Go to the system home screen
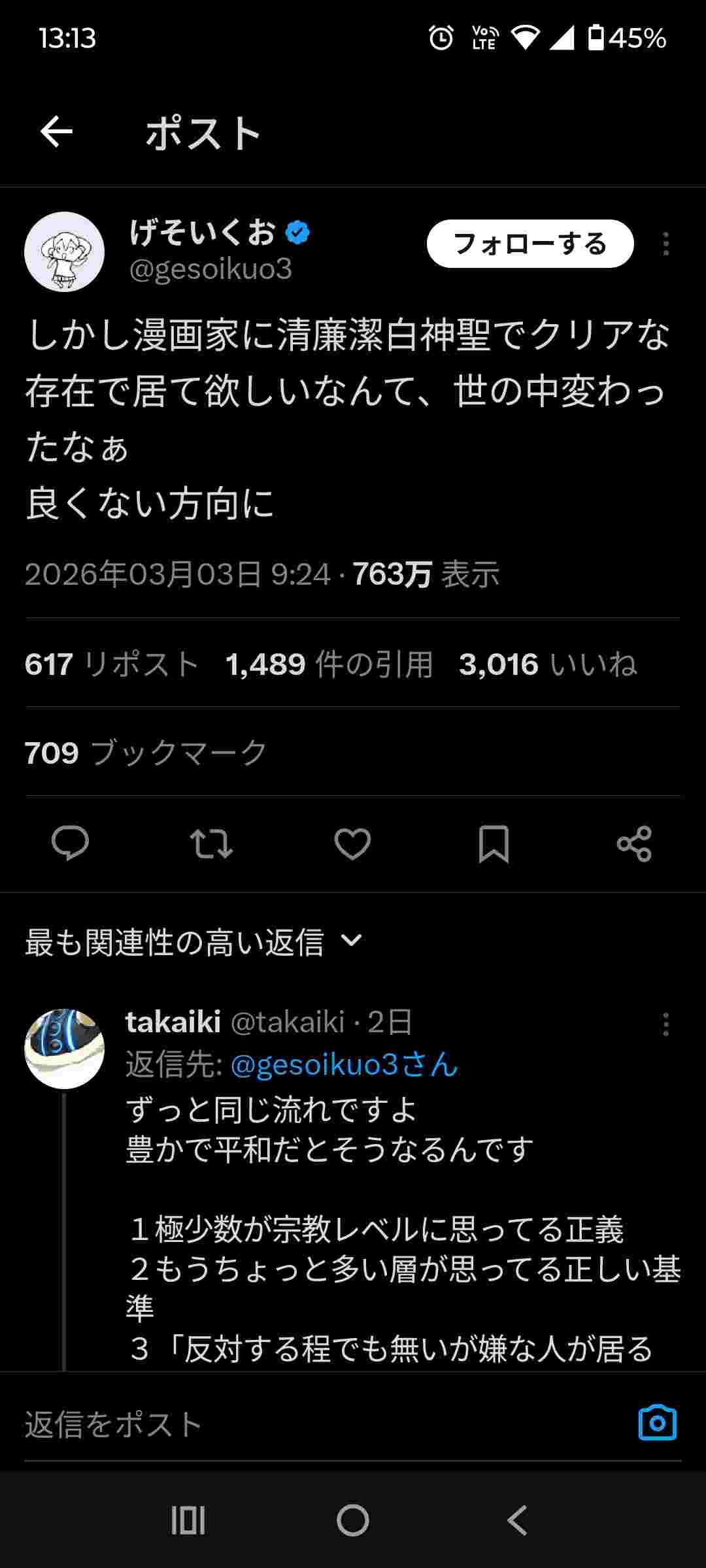This screenshot has width=706, height=1568. tap(353, 1520)
